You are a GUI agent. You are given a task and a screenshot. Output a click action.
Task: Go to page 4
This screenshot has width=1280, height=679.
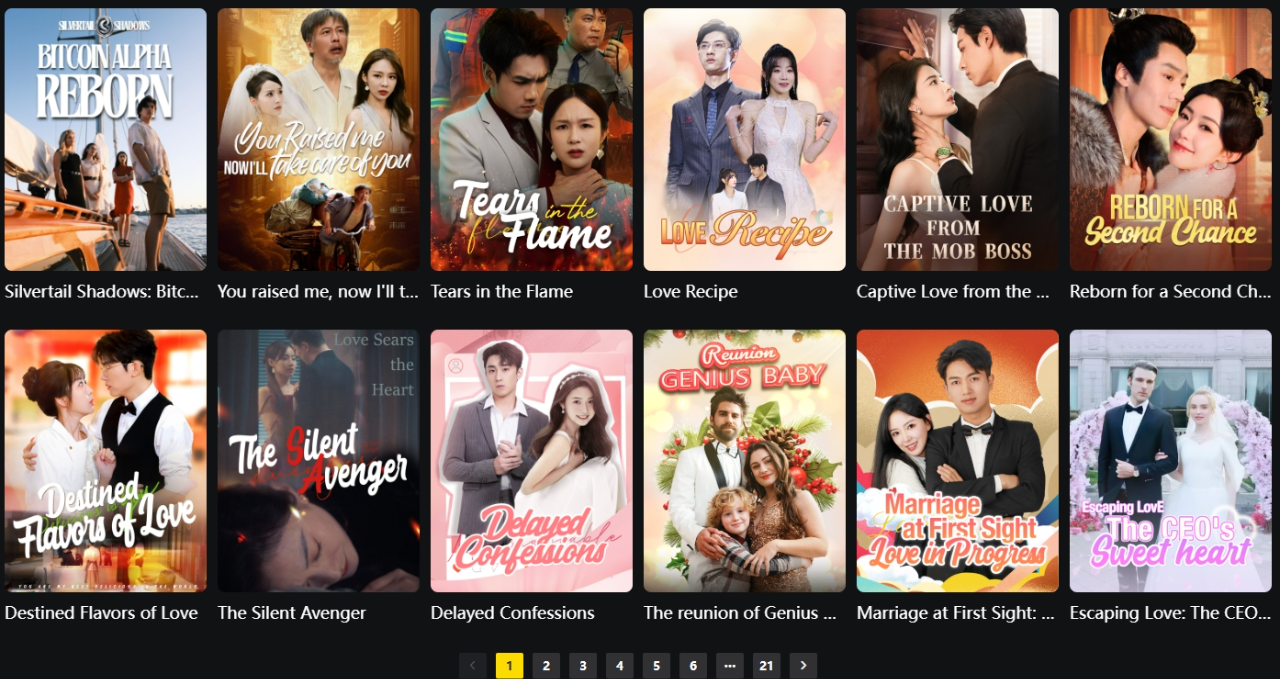point(620,665)
